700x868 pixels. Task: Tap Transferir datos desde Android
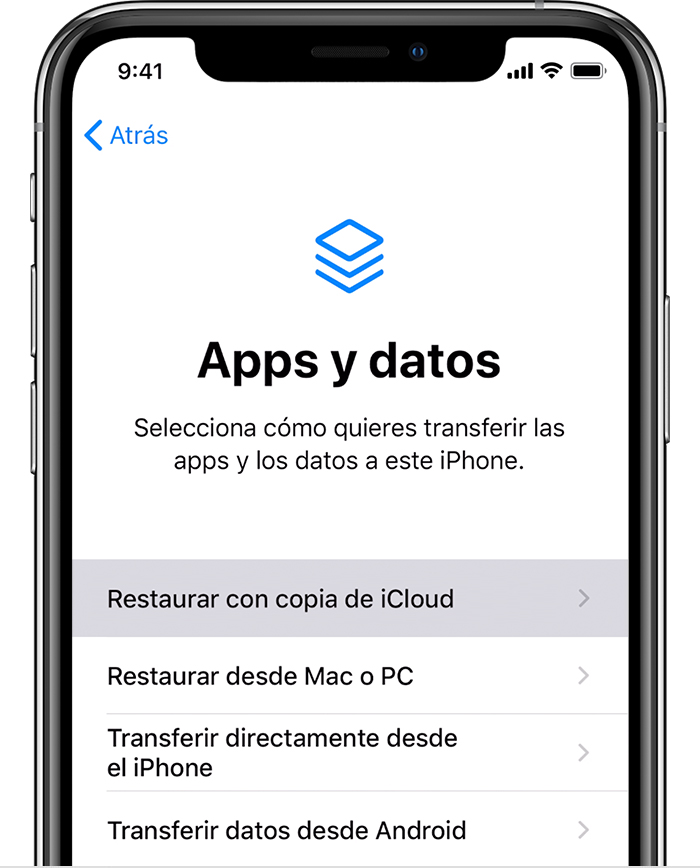[x=350, y=830]
